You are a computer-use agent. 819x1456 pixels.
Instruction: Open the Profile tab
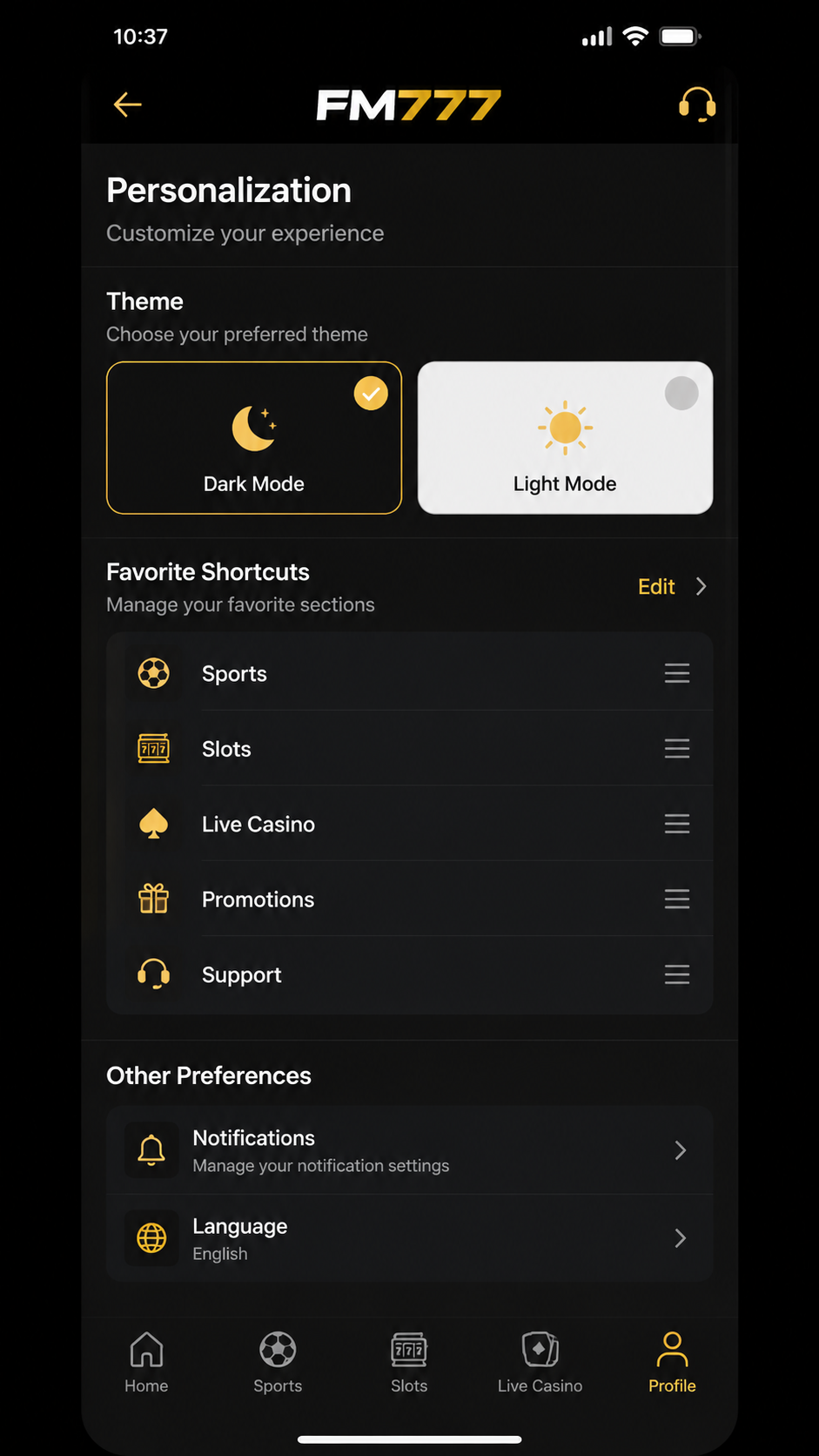(672, 1362)
